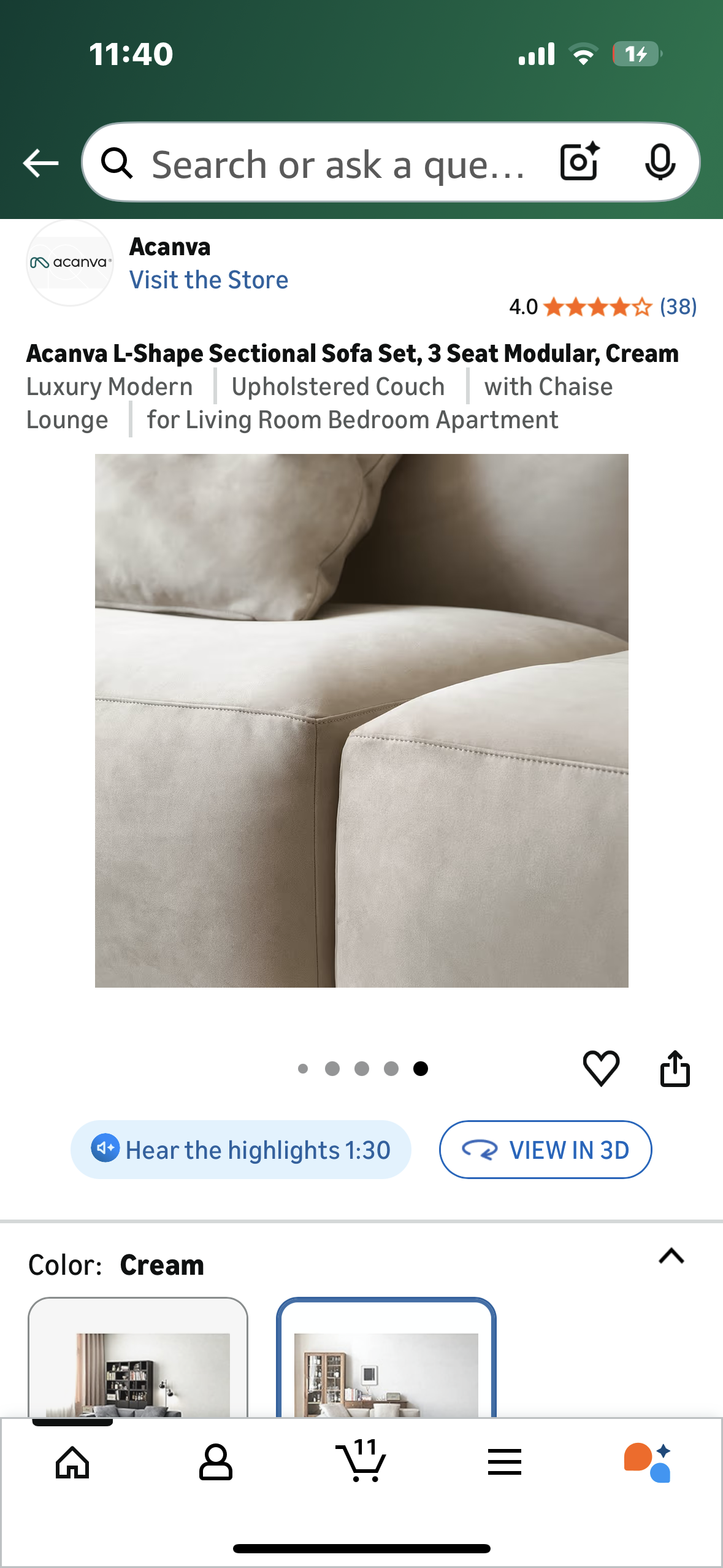
Task: View customer ratings via the 38 reviews link
Action: coord(678,307)
